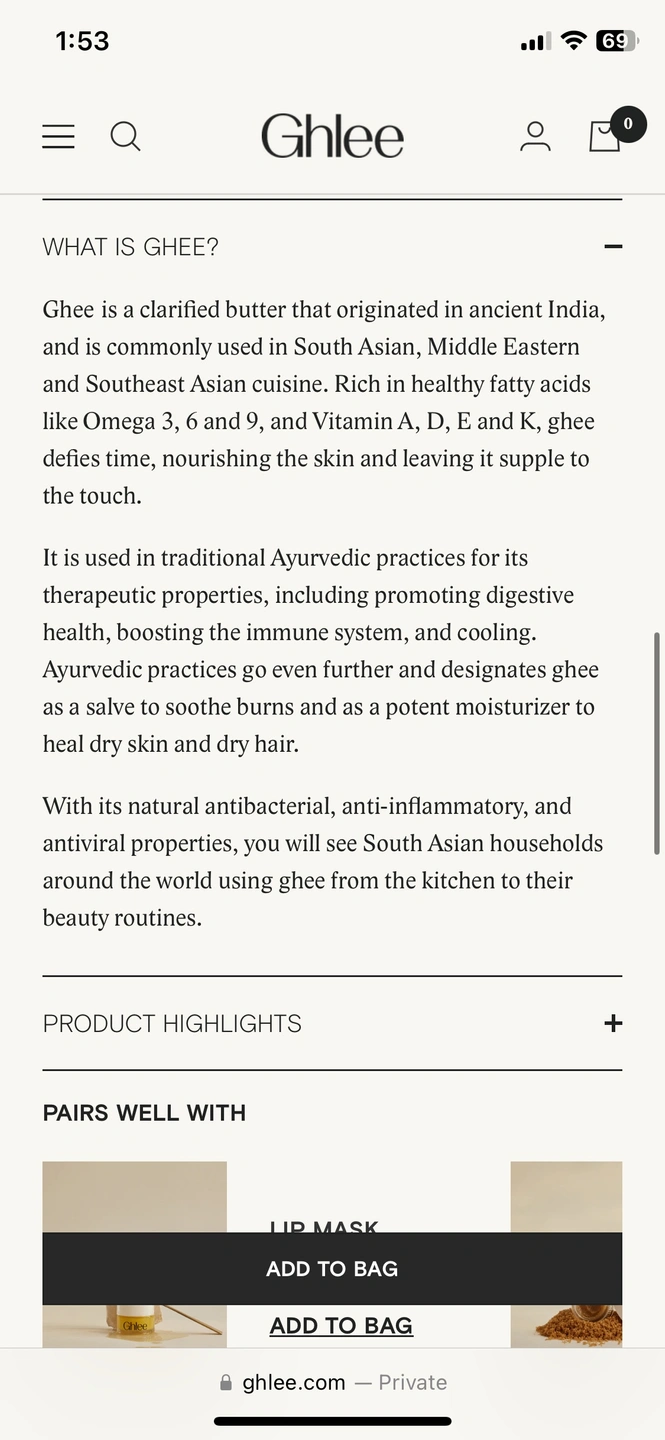Go to Ghlee home via the logo
Screen dimensions: 665x1440
(x=332, y=137)
